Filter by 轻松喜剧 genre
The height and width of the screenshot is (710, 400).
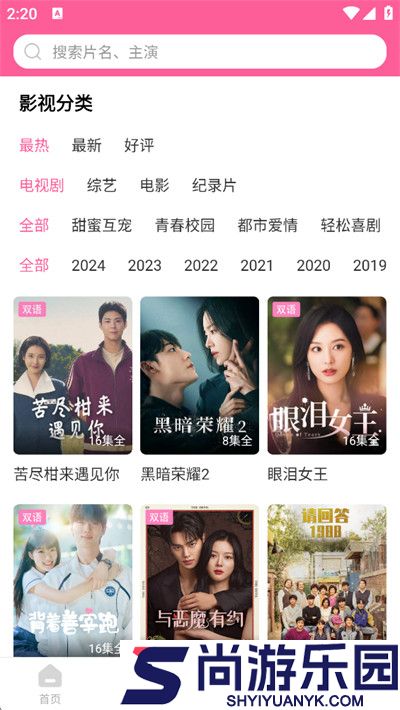pyautogui.click(x=351, y=225)
